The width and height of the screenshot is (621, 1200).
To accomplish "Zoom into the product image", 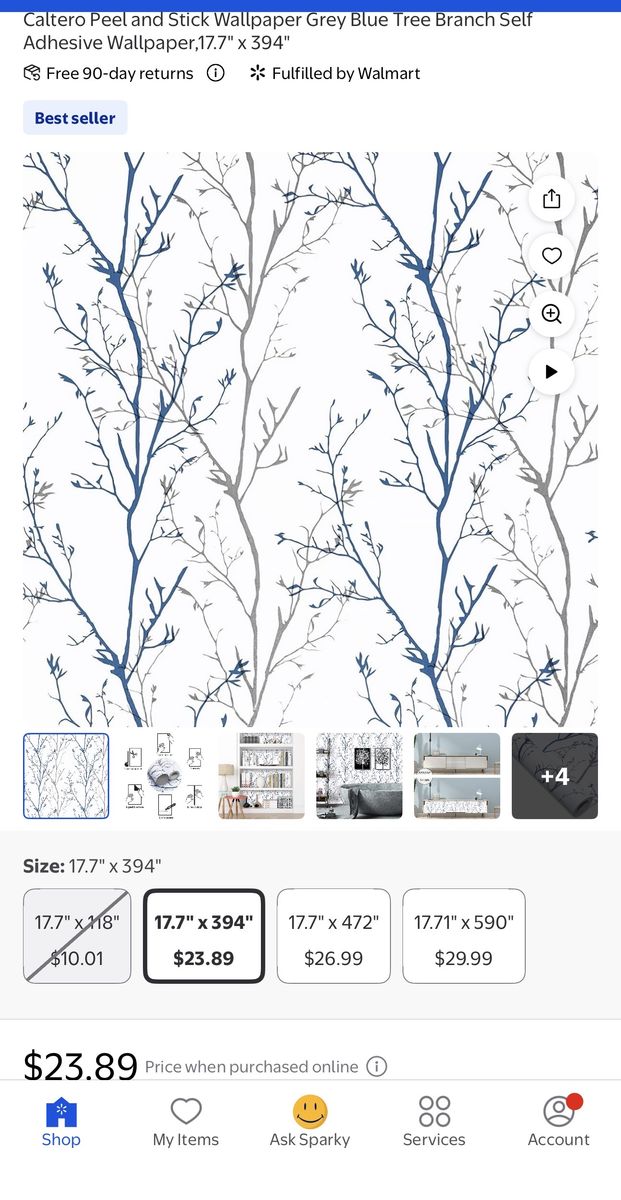I will [x=551, y=314].
